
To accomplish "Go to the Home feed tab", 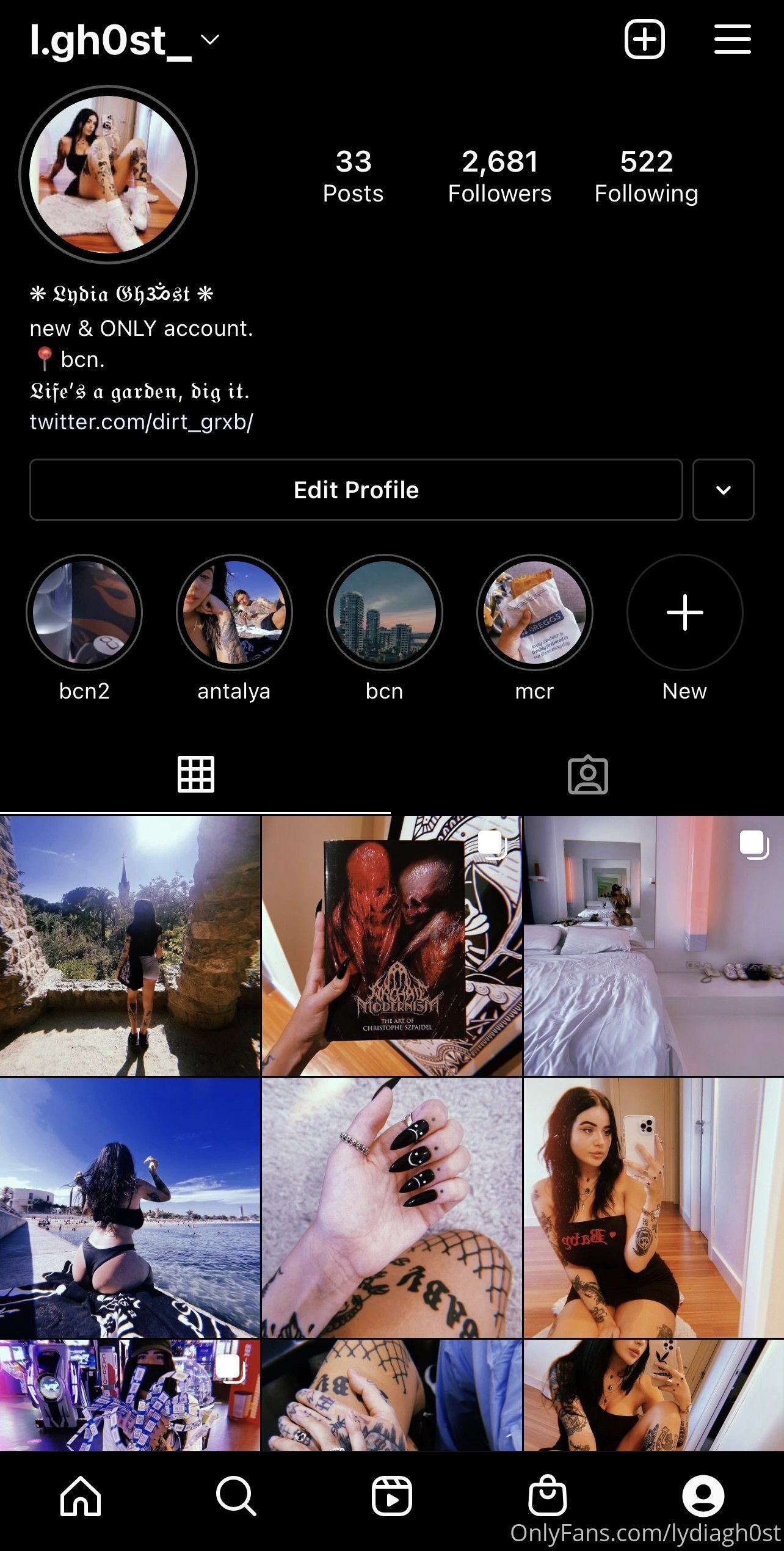I will click(x=80, y=1497).
